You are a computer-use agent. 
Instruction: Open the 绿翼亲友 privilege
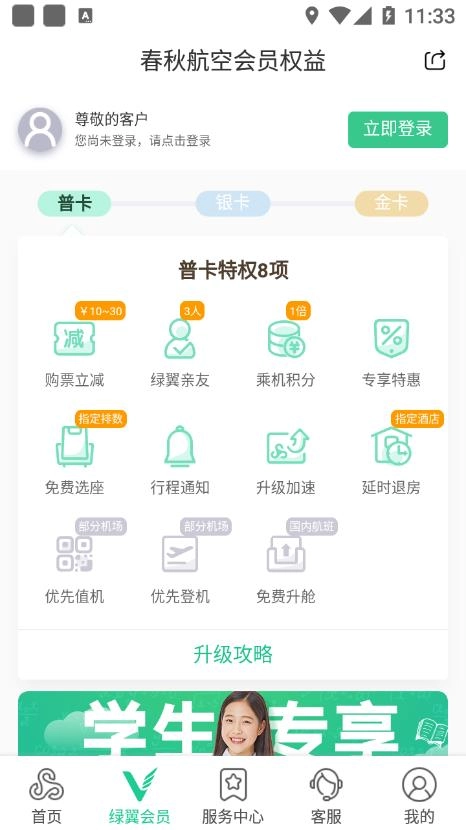pyautogui.click(x=180, y=347)
